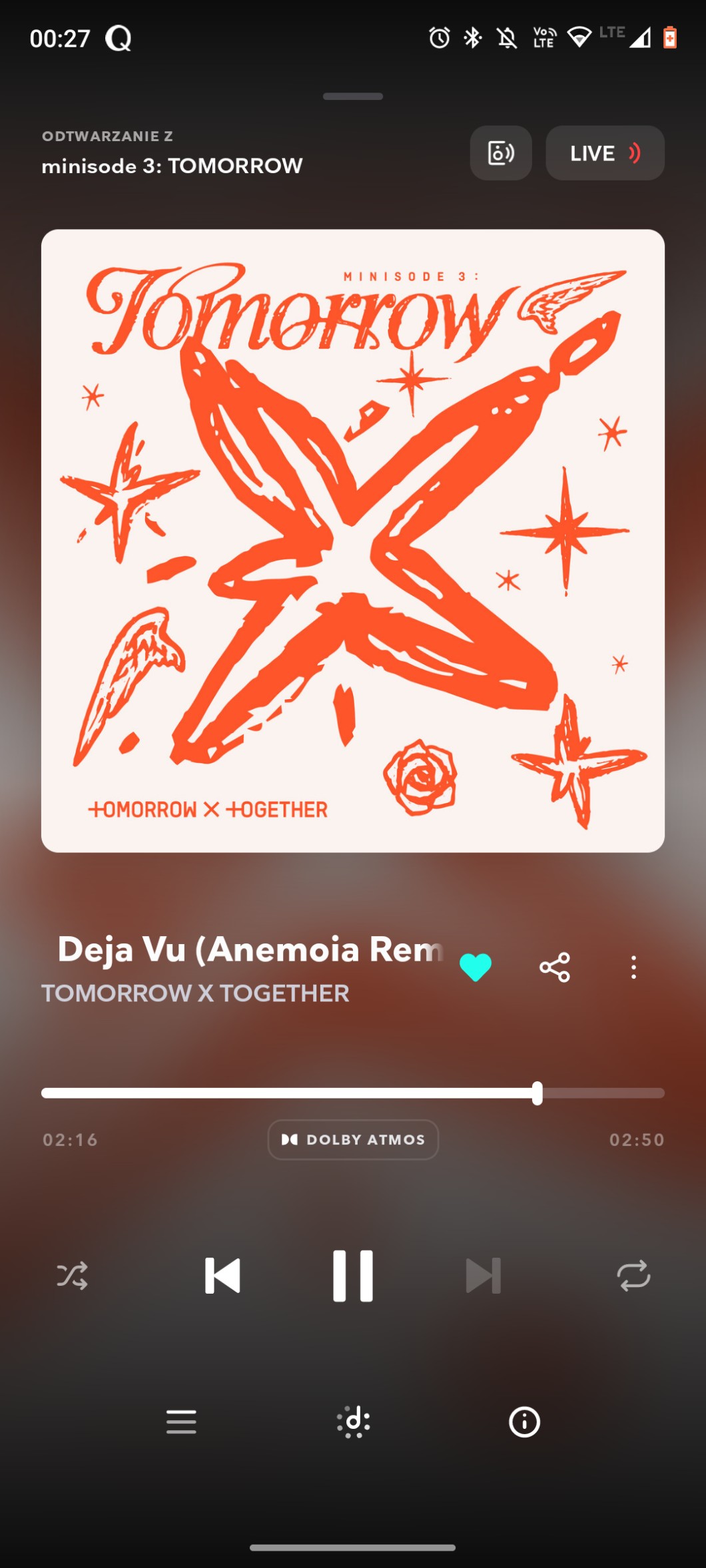Image resolution: width=706 pixels, height=1568 pixels.
Task: Open the track radio suggestions icon
Action: click(353, 1422)
